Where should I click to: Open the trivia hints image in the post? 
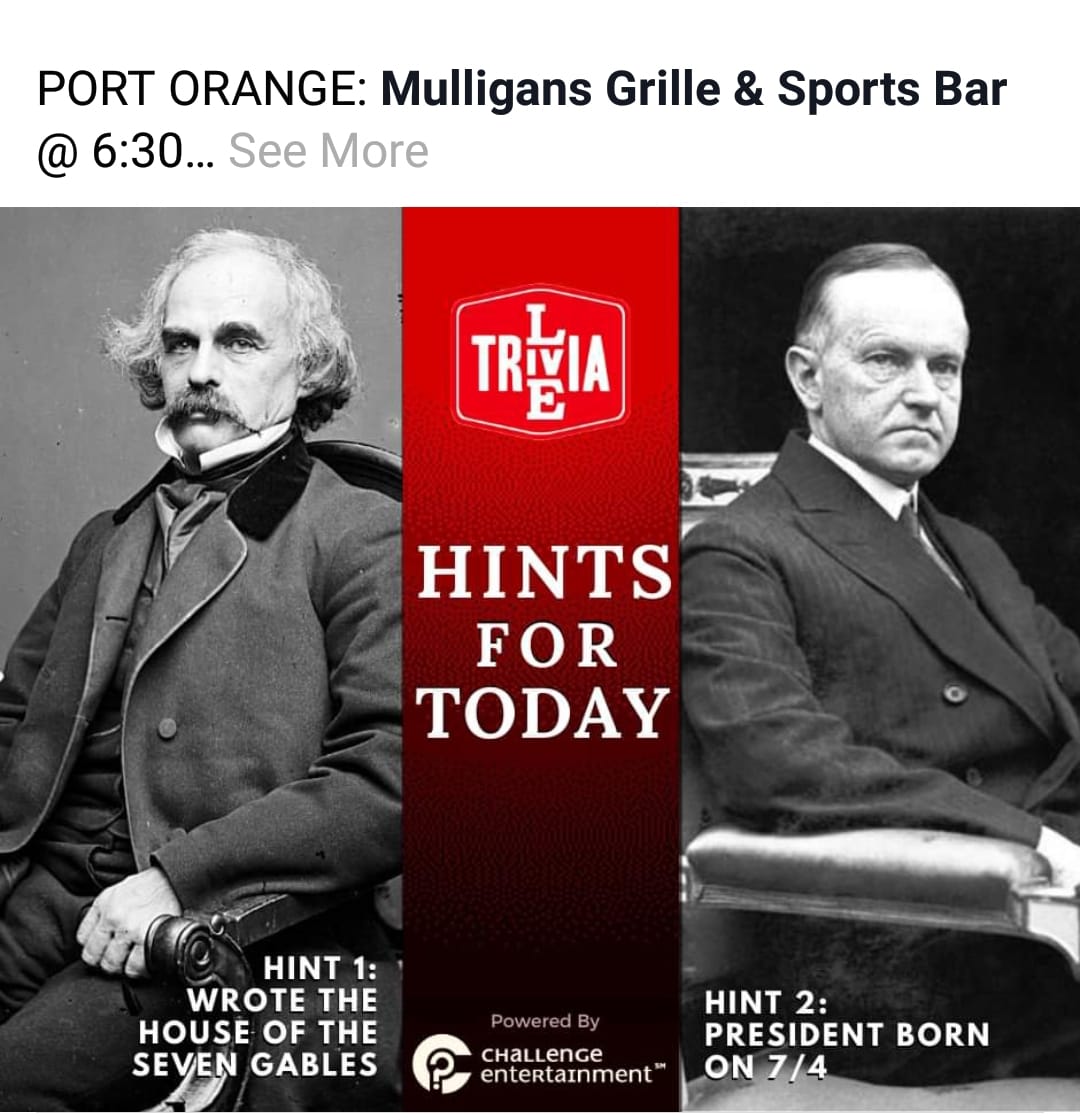pos(540,658)
